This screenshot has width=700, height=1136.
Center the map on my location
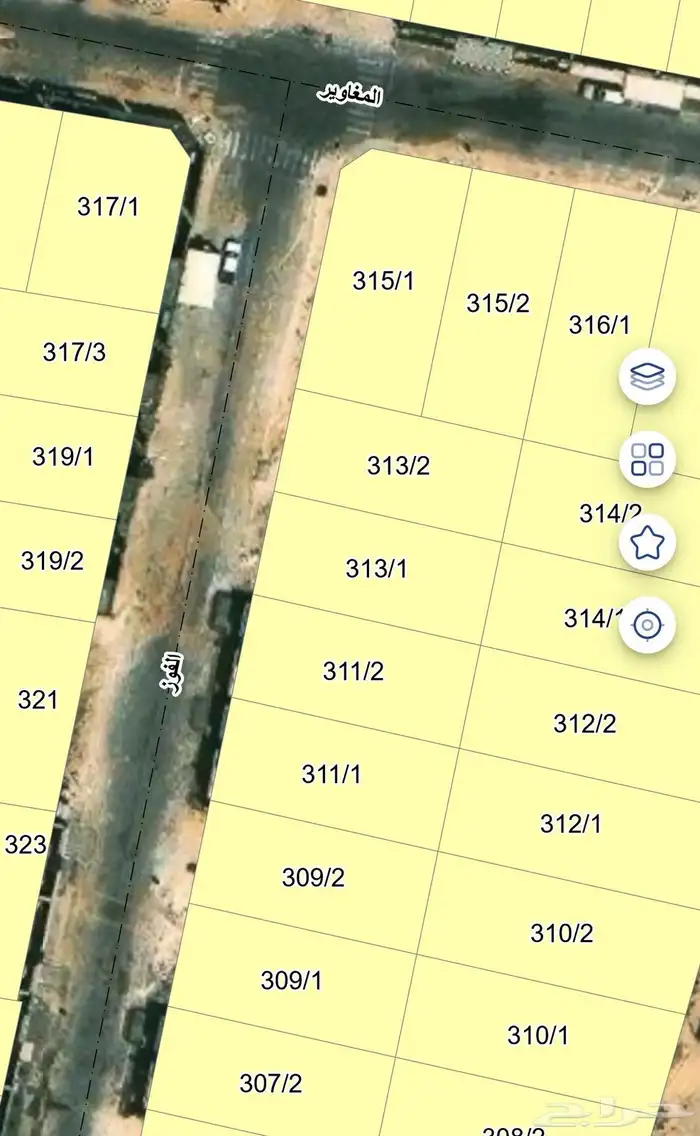pyautogui.click(x=647, y=626)
